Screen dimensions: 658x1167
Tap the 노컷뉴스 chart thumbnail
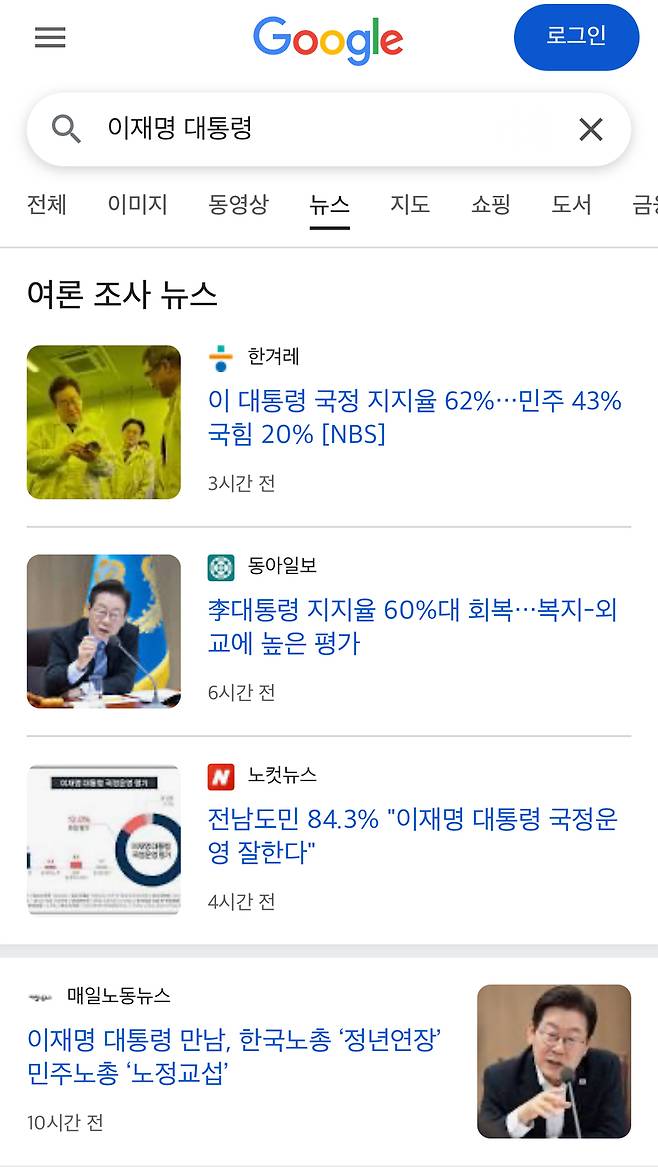104,840
